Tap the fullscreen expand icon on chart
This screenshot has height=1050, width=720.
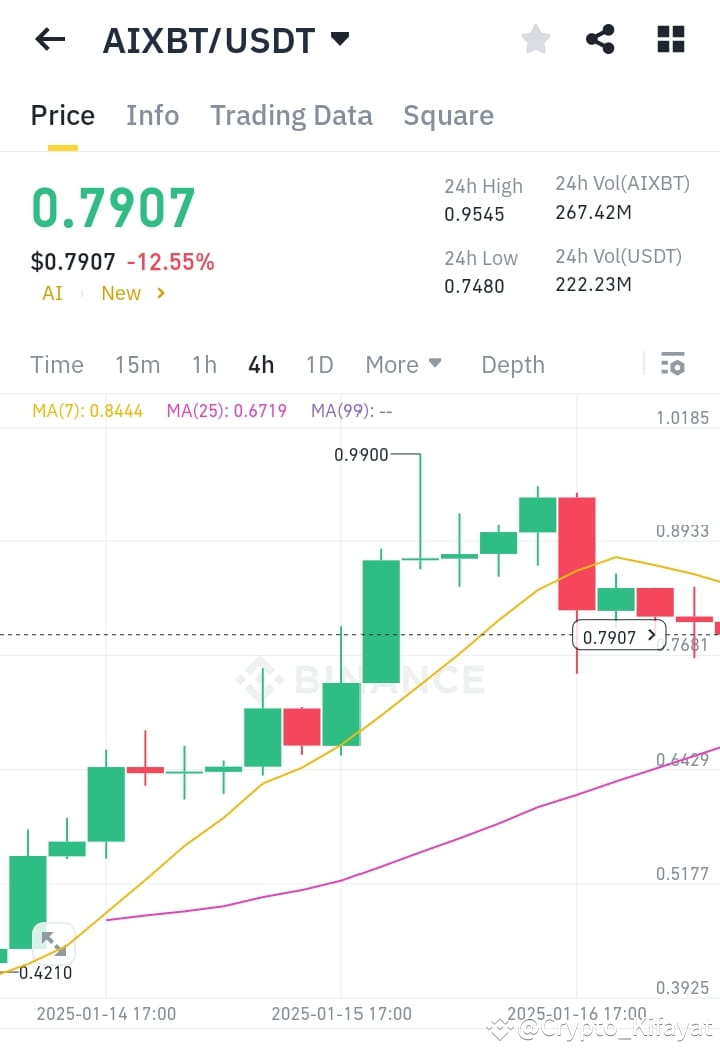click(x=52, y=941)
